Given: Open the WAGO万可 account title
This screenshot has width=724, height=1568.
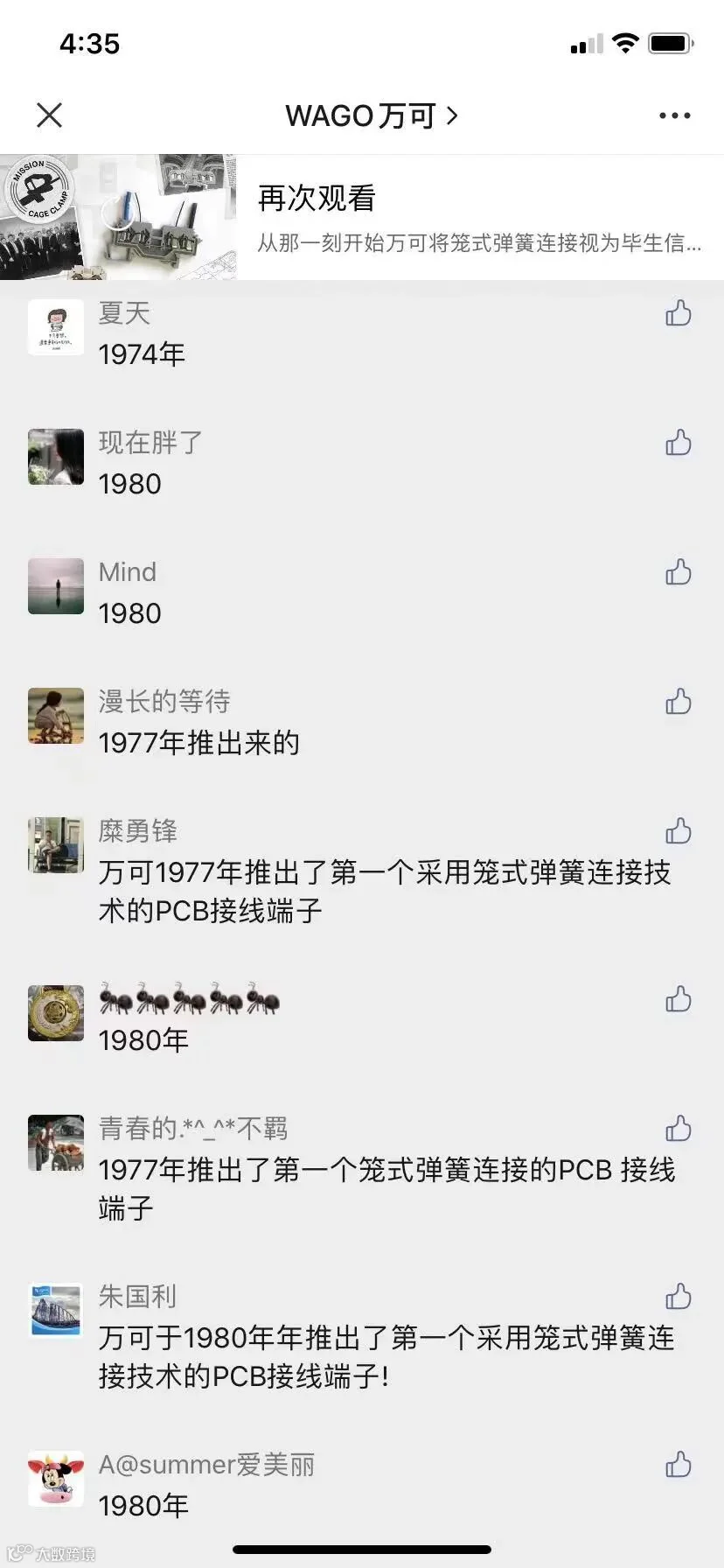Looking at the screenshot, I should (371, 115).
